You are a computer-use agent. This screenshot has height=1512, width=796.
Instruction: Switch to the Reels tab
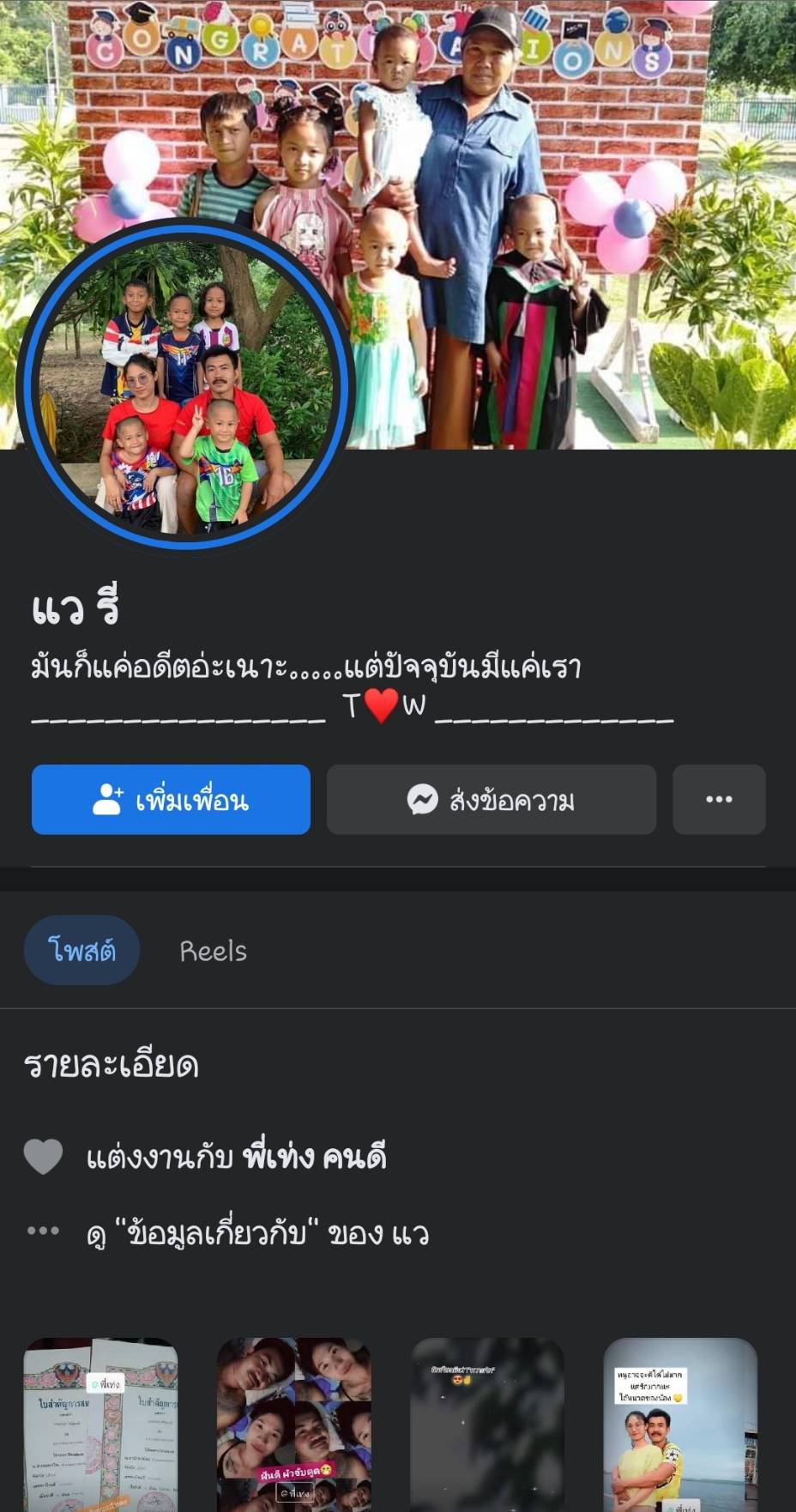[213, 951]
